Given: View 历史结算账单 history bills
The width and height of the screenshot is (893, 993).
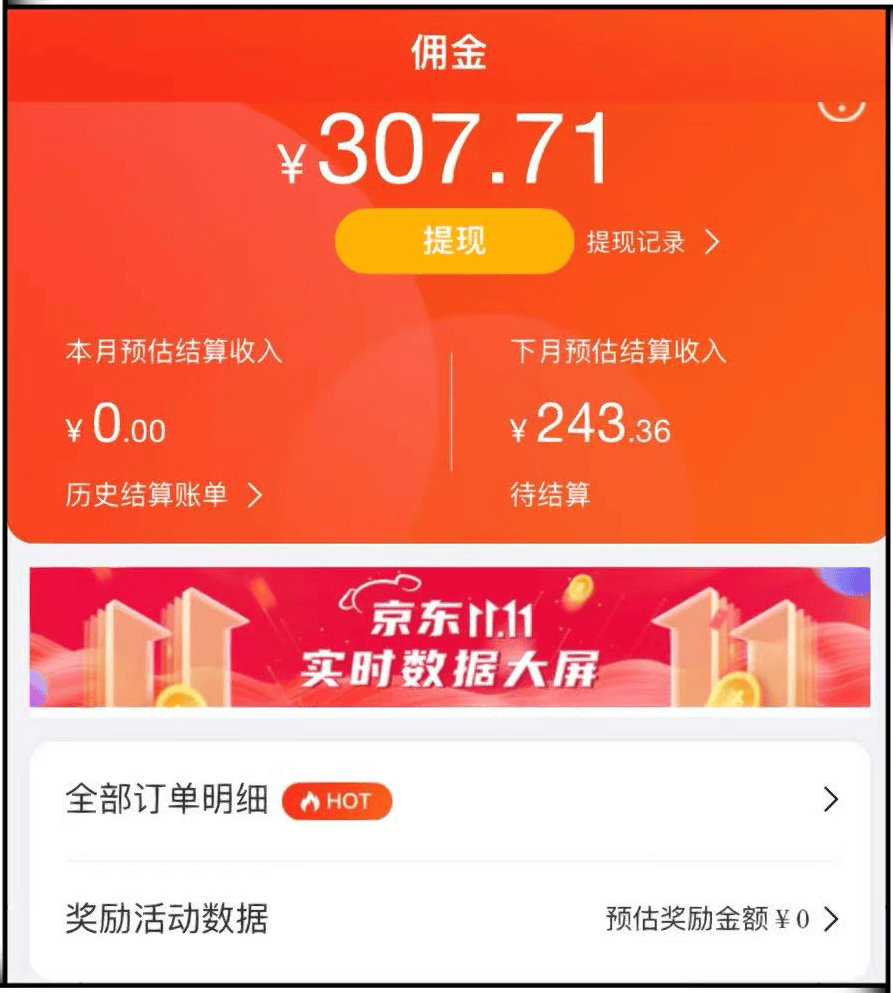Looking at the screenshot, I should [163, 494].
